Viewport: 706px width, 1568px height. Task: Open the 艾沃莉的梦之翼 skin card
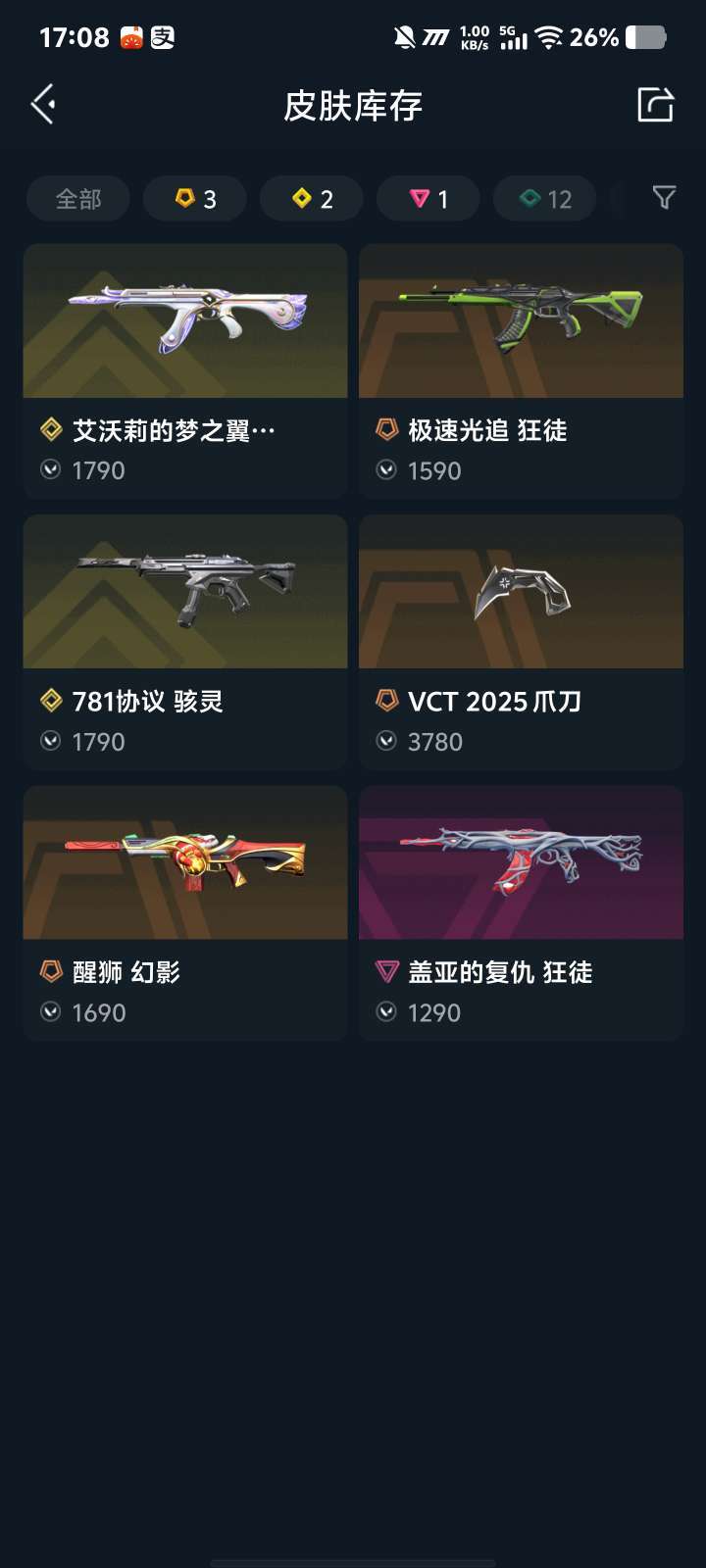[185, 370]
